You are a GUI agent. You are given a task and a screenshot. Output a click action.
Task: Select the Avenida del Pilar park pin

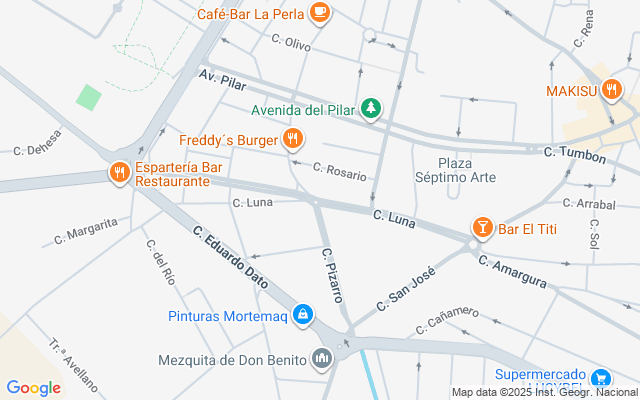pos(372,108)
